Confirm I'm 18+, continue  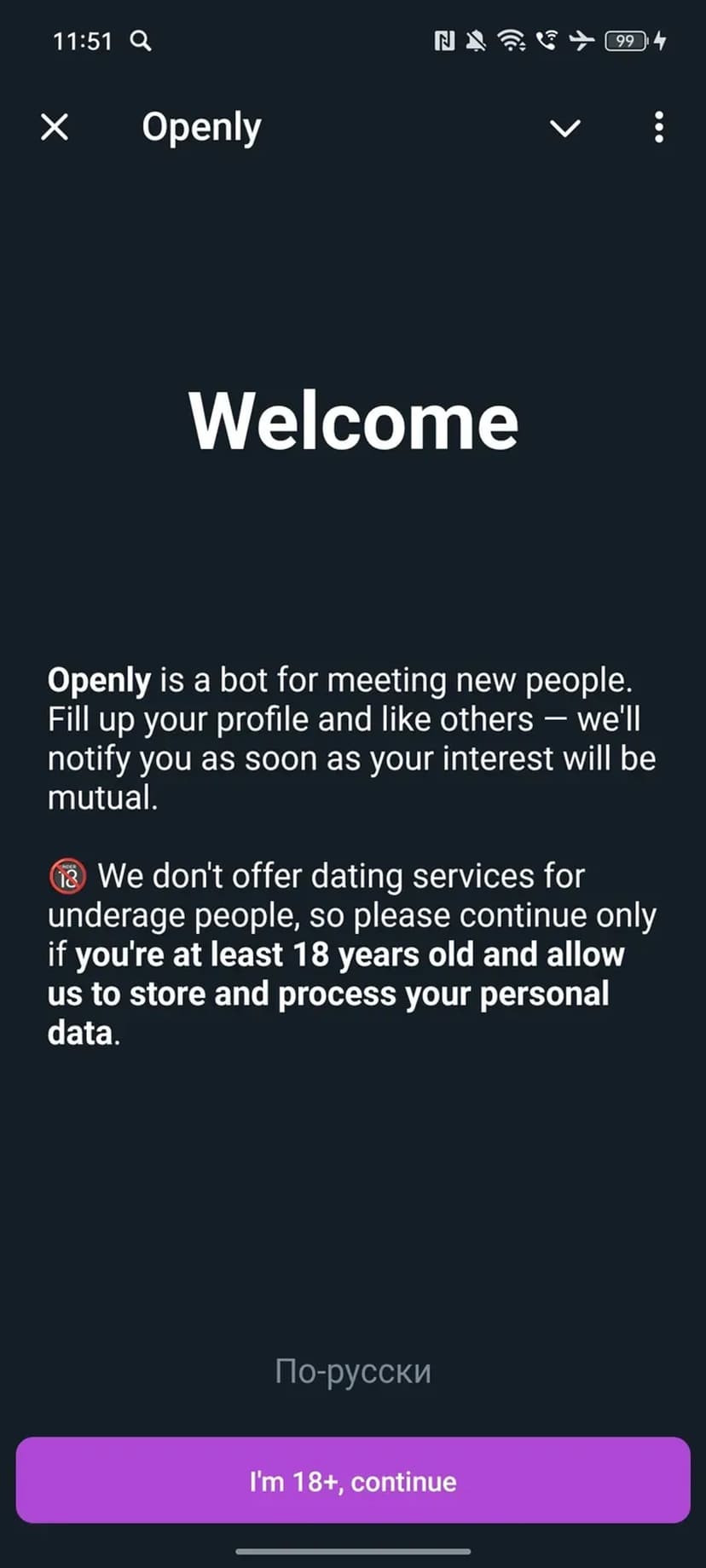pyautogui.click(x=353, y=1481)
